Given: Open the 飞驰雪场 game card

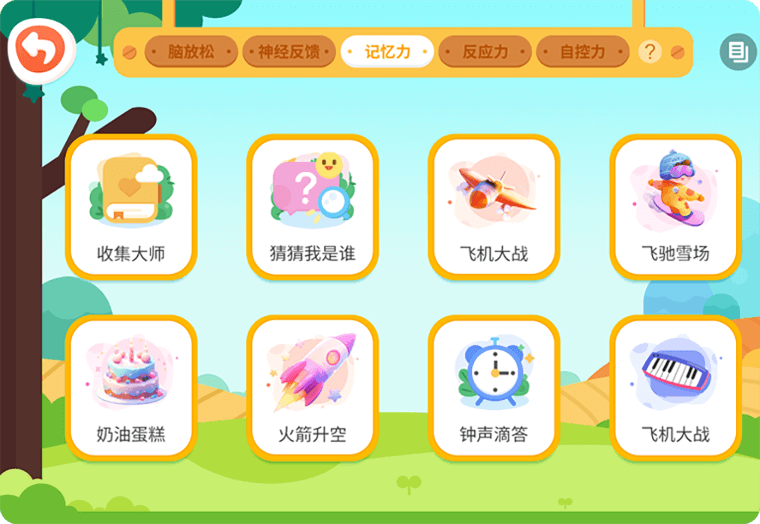Looking at the screenshot, I should (x=675, y=207).
